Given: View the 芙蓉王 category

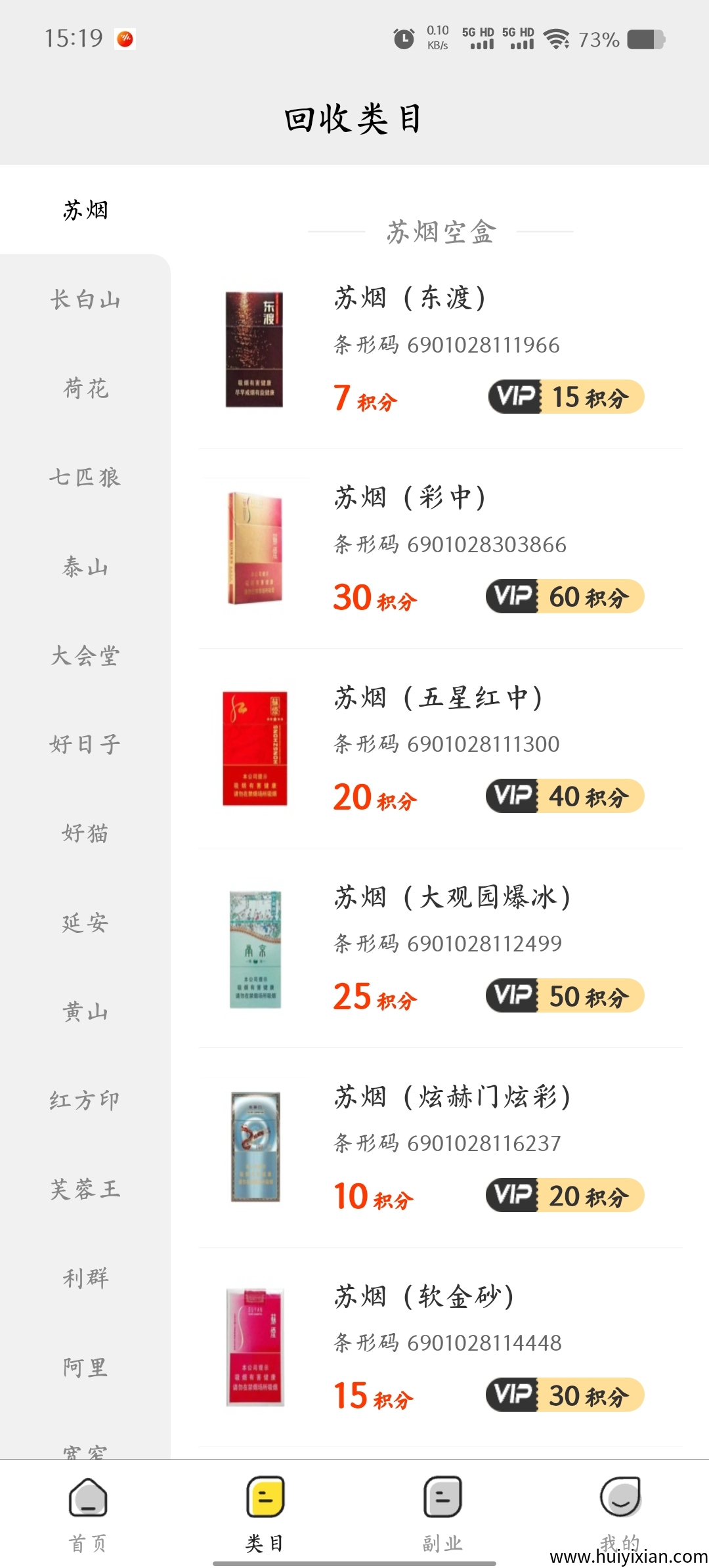Looking at the screenshot, I should click(x=85, y=1189).
